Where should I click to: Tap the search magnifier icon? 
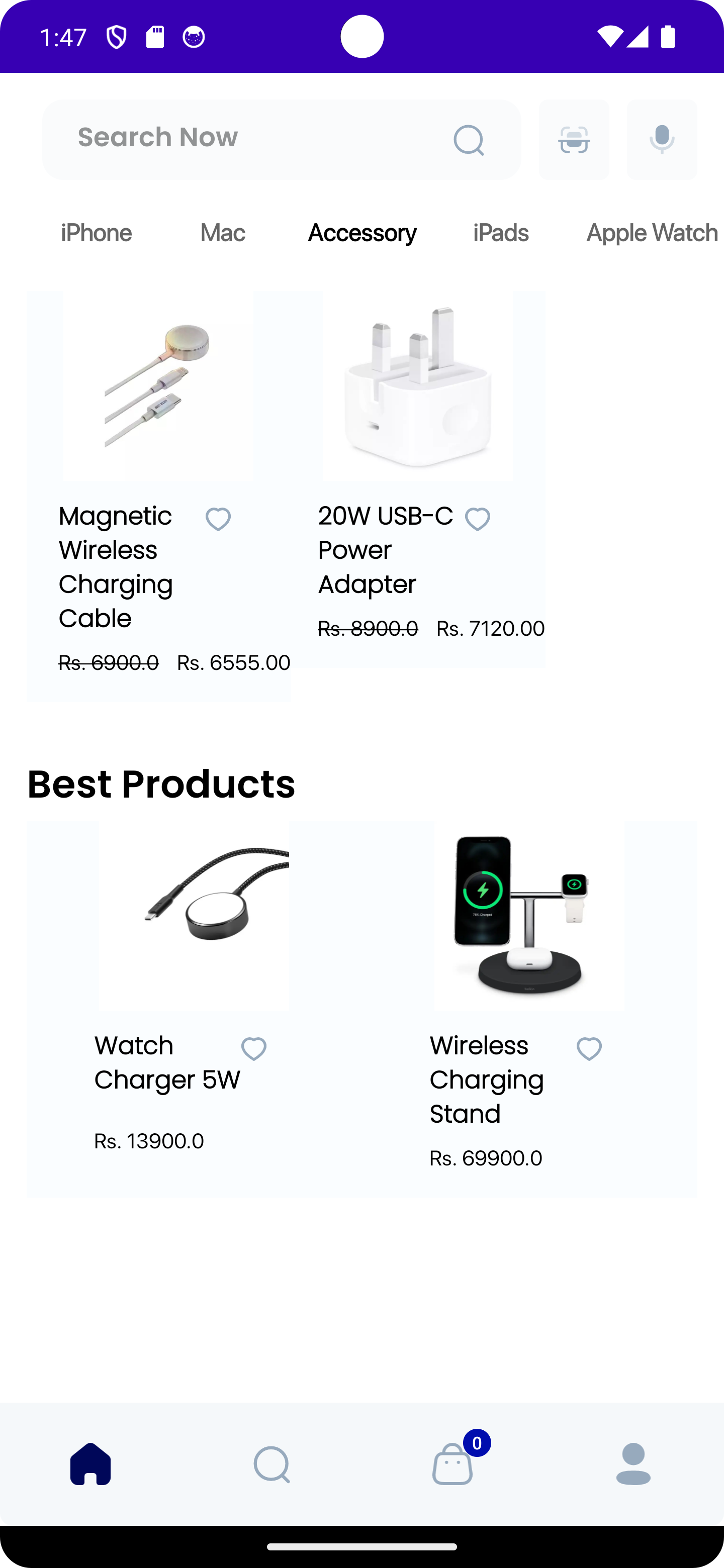468,139
